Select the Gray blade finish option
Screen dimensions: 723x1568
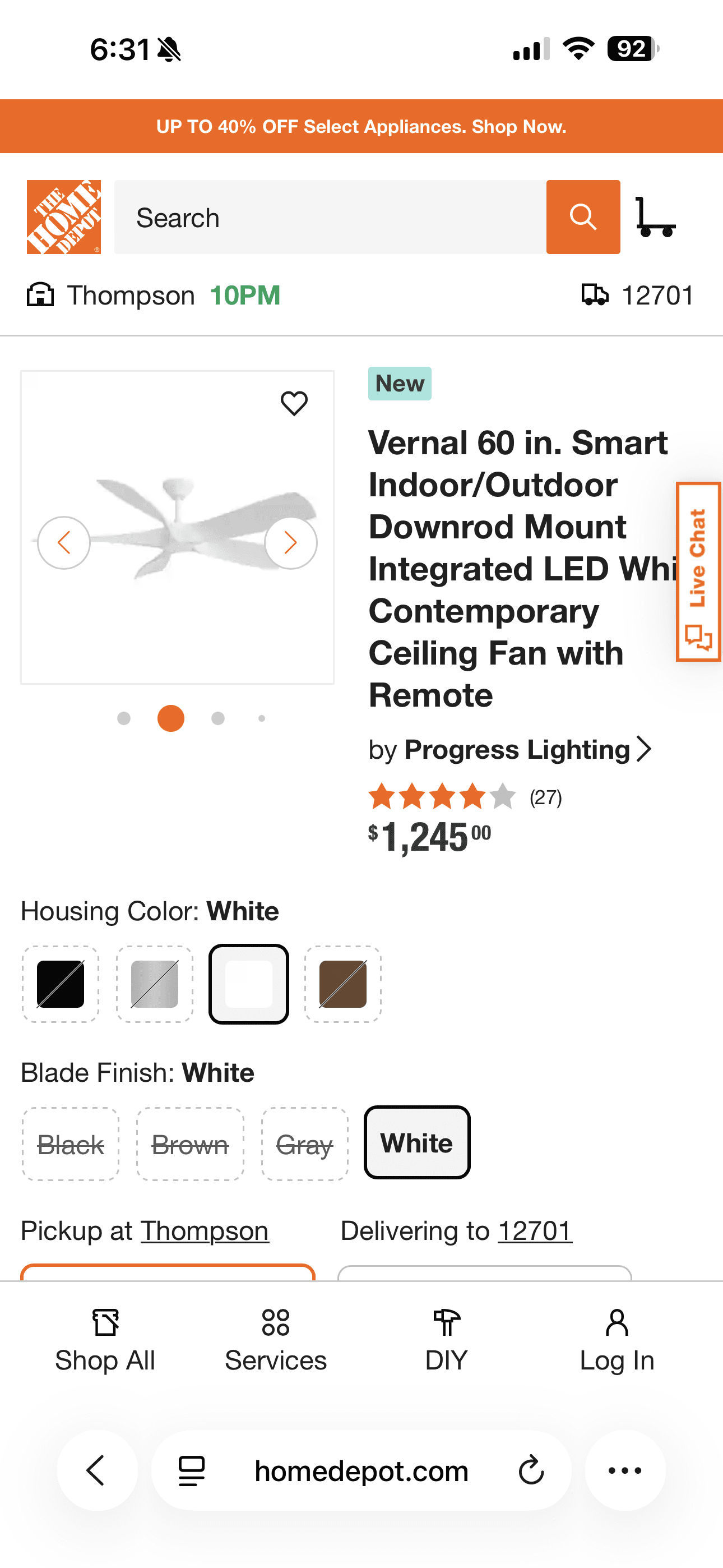click(304, 1145)
